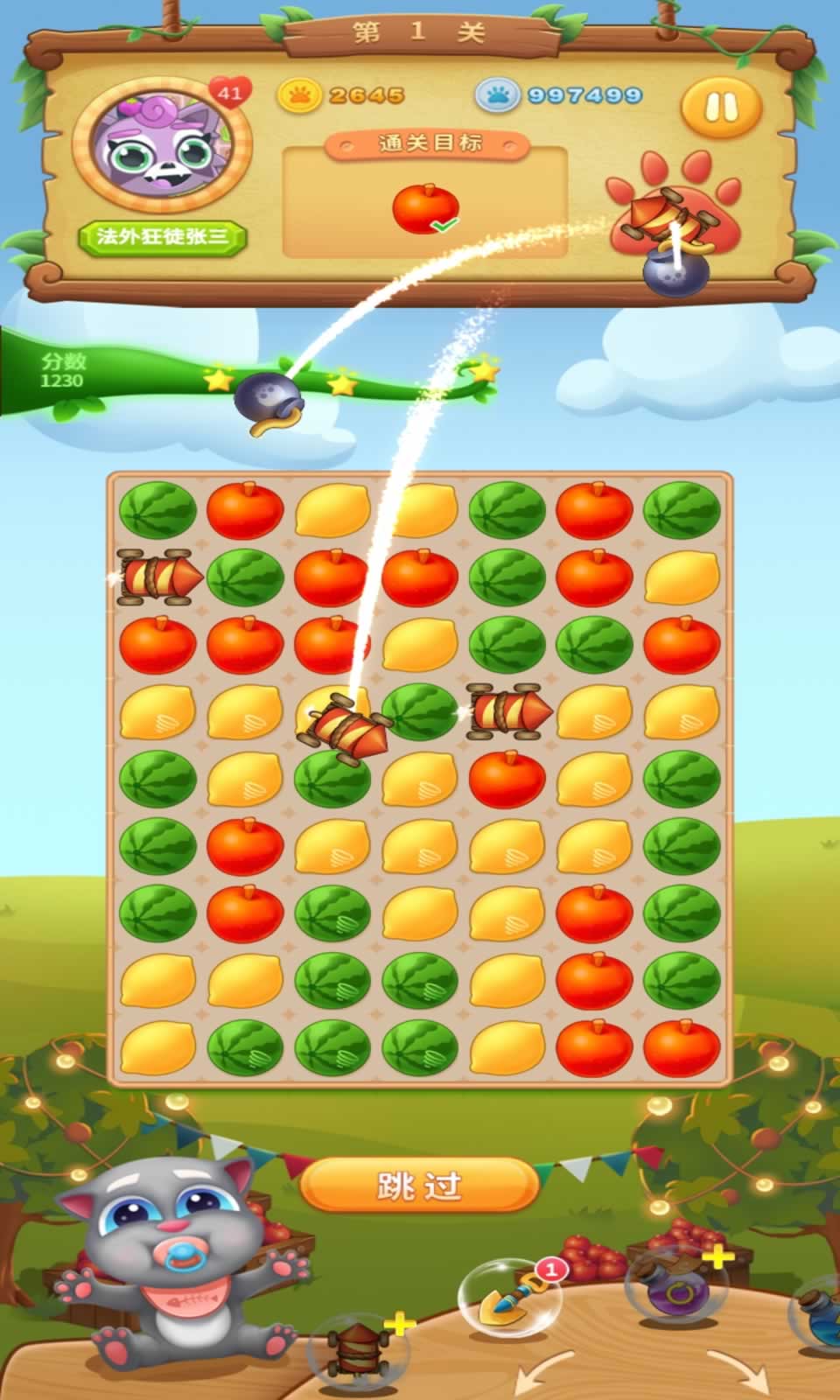This screenshot has width=840, height=1400.
Task: Pause the game
Action: coord(721,108)
